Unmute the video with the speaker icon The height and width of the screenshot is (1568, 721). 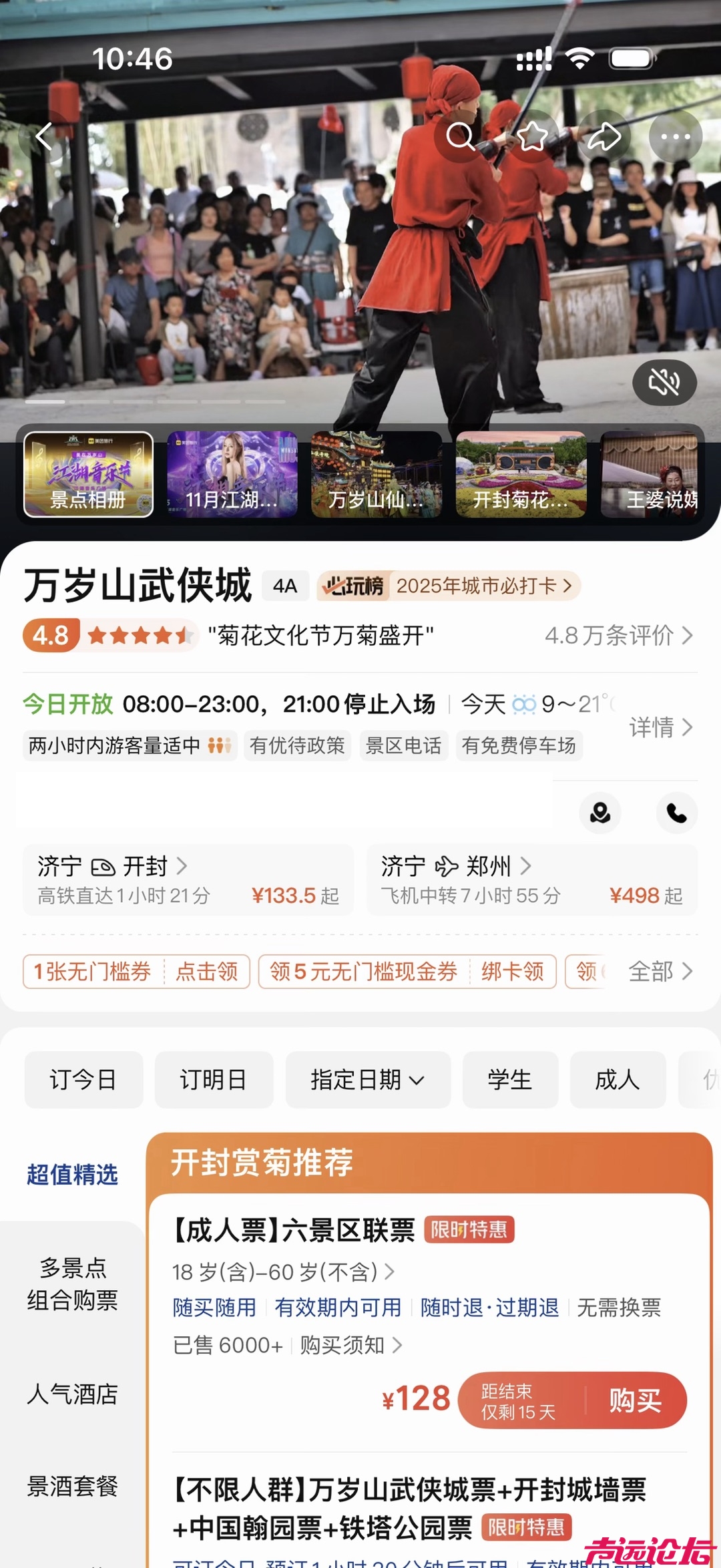(x=664, y=383)
